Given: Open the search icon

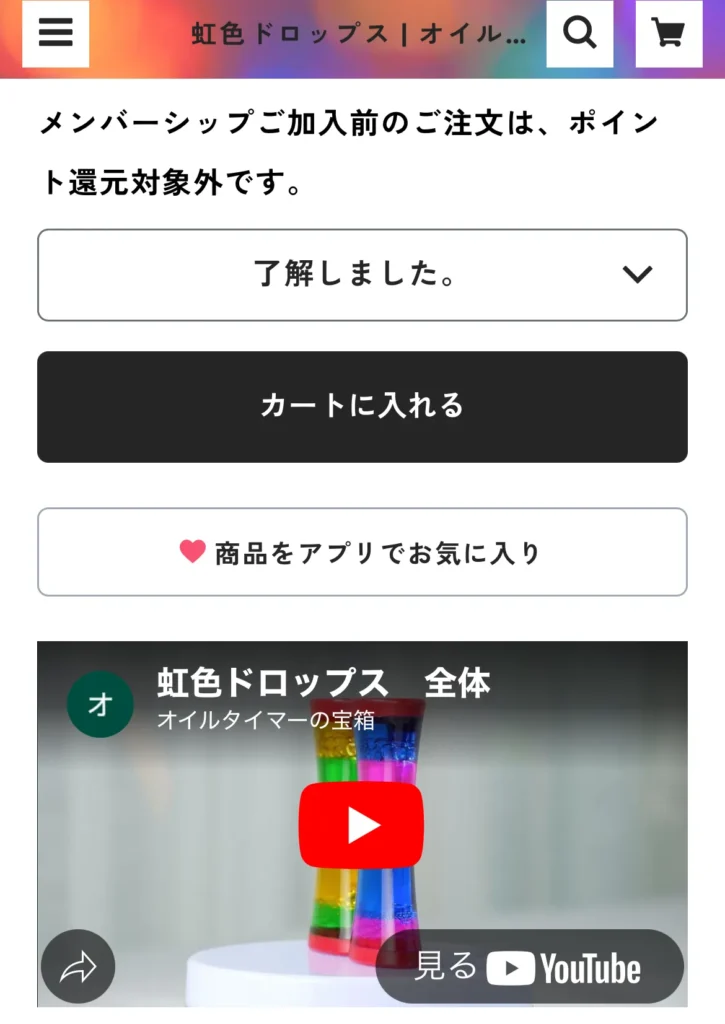Looking at the screenshot, I should coord(579,34).
